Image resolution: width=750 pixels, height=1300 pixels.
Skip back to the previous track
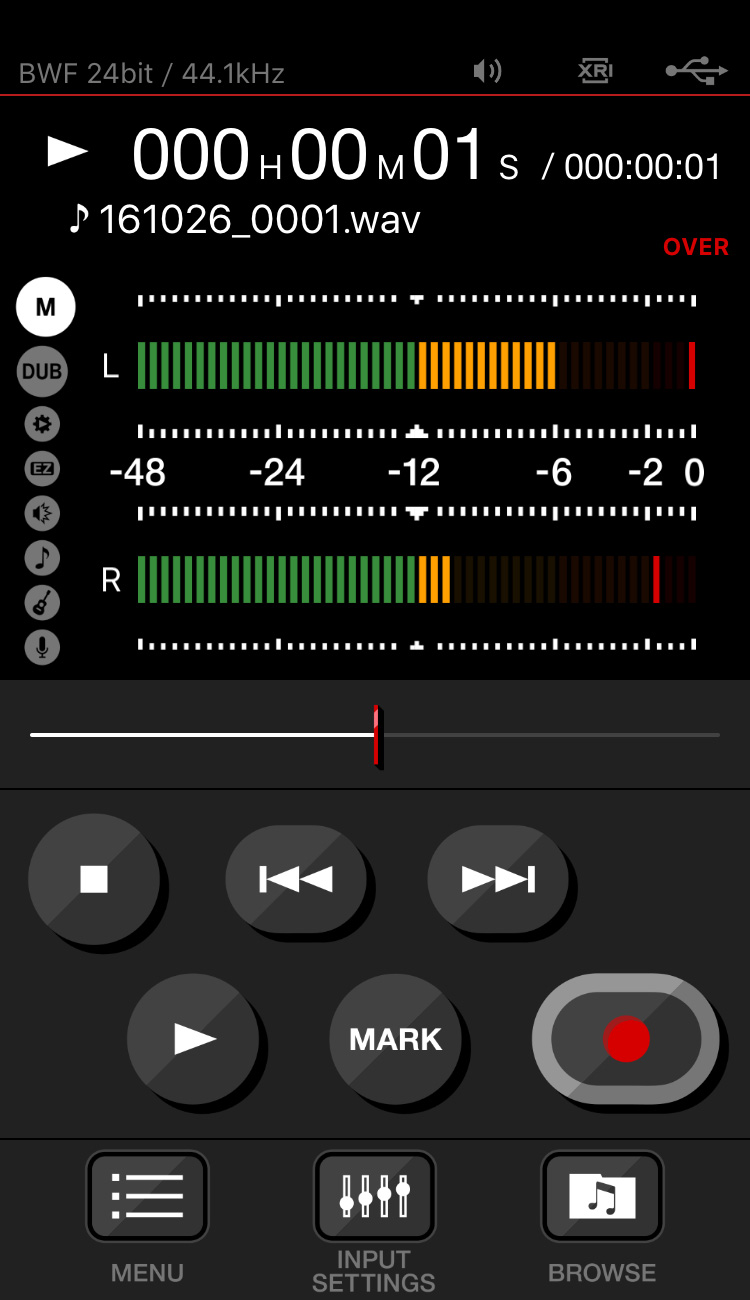(x=296, y=879)
